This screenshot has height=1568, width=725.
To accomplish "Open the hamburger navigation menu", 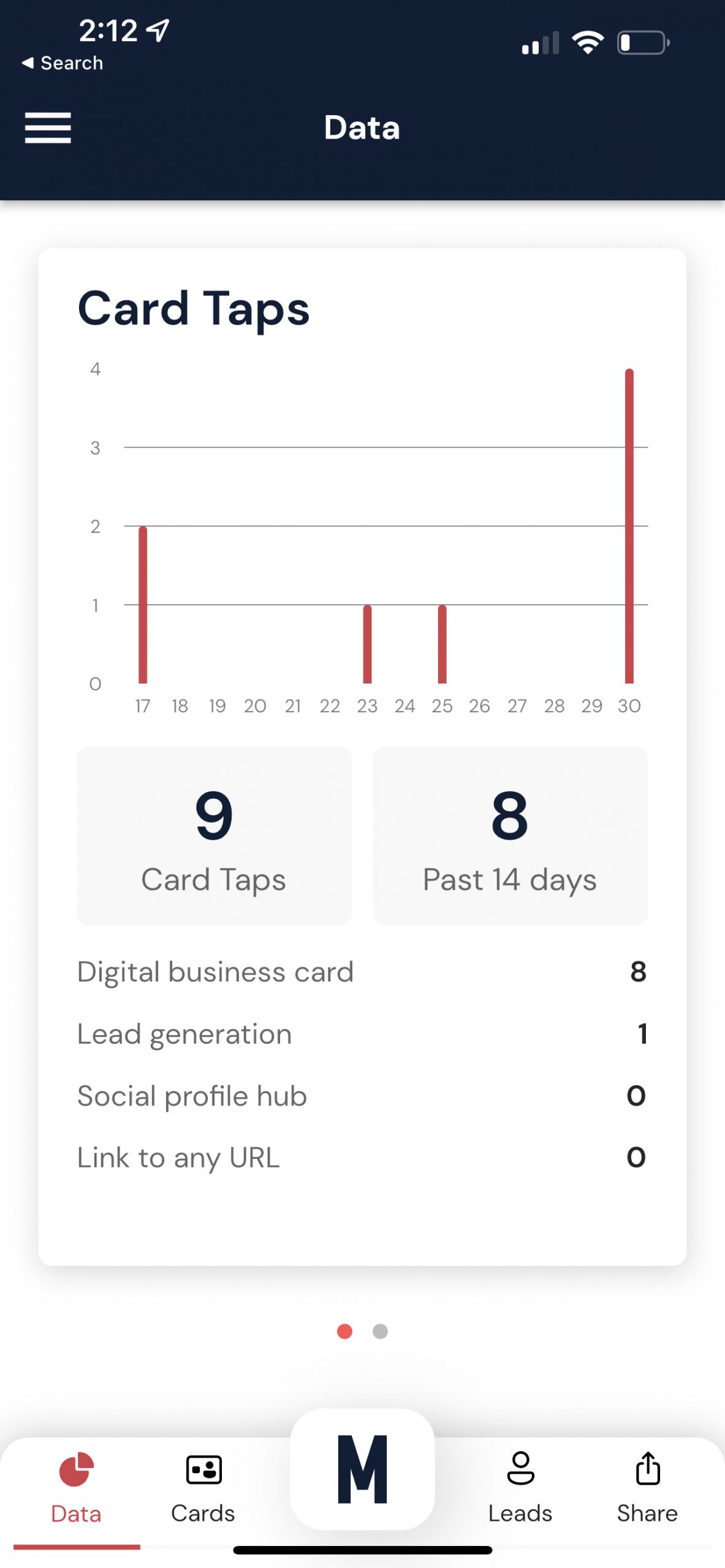I will [x=47, y=129].
